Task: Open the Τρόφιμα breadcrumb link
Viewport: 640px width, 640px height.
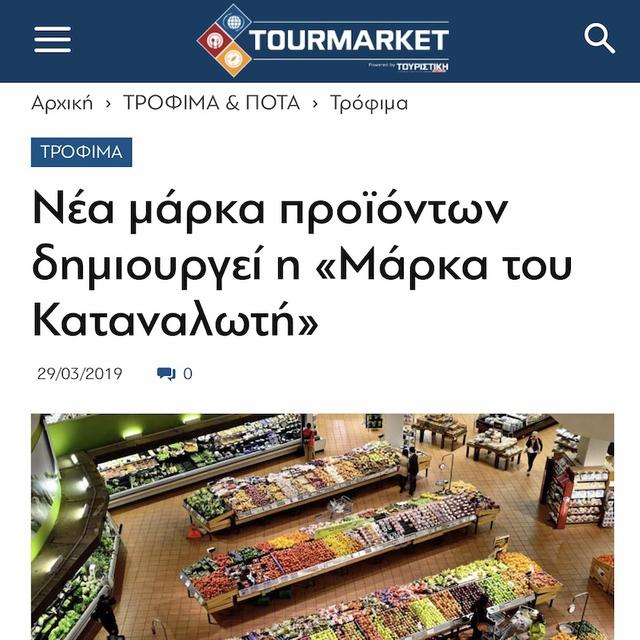Action: pos(369,103)
